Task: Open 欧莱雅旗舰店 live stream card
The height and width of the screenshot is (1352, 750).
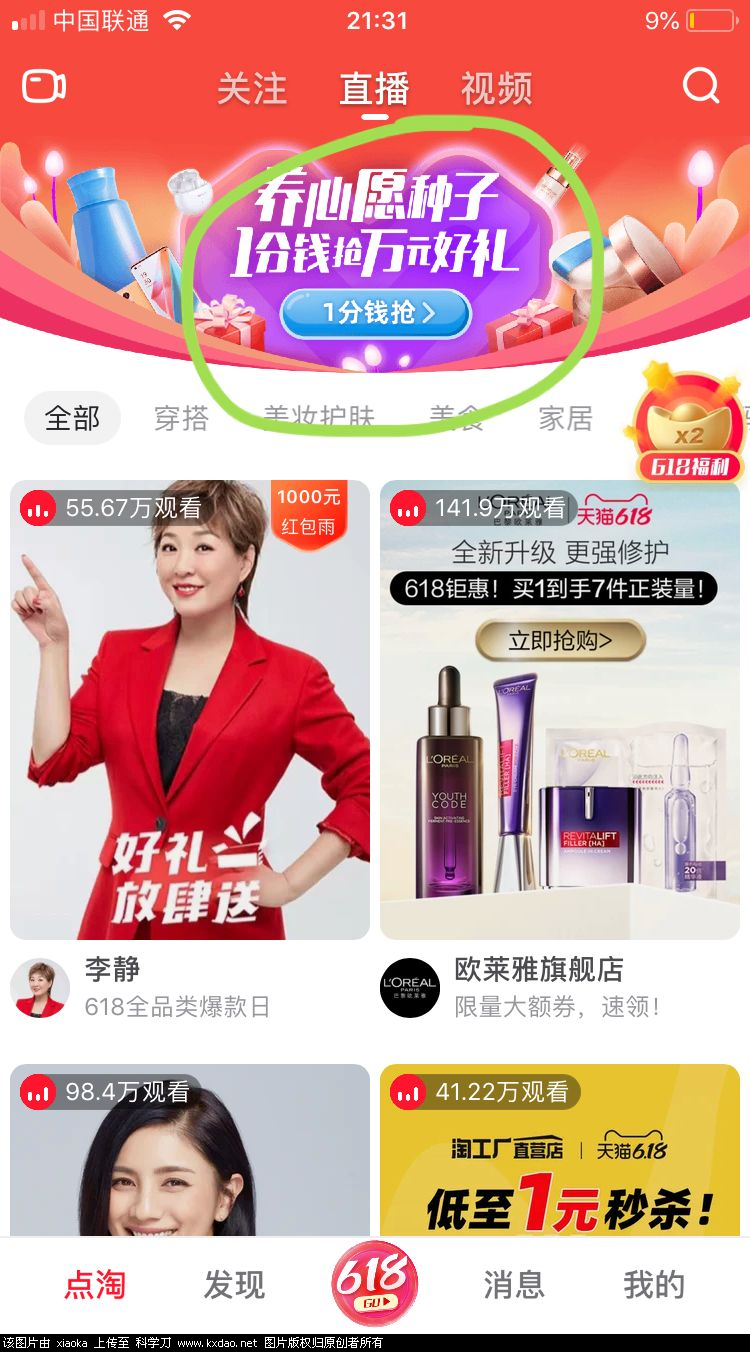Action: click(x=560, y=710)
